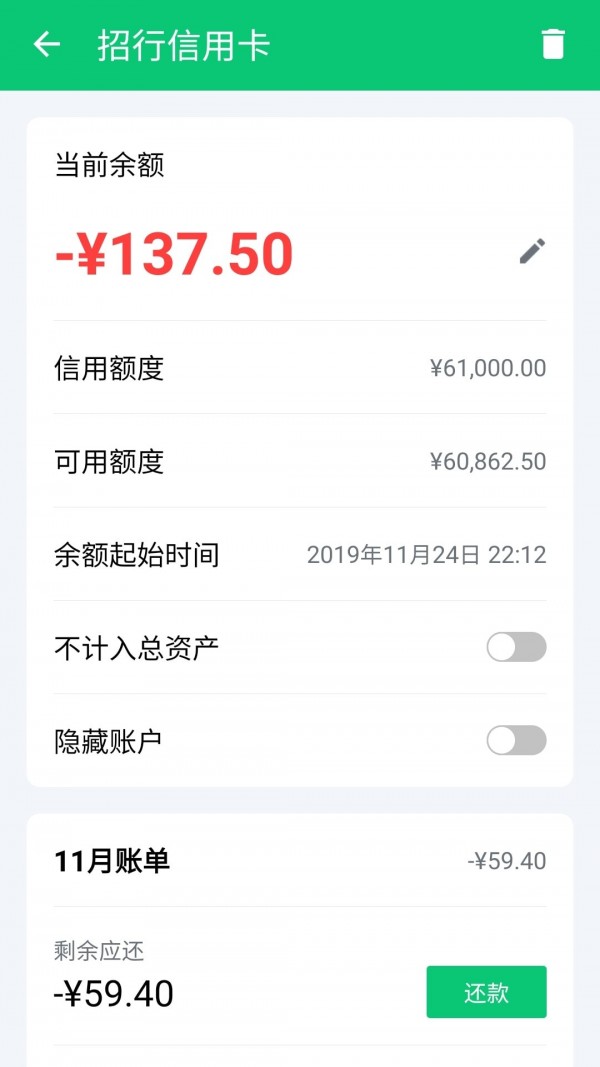
Task: Toggle 不计入总资产 switch
Action: tap(516, 647)
